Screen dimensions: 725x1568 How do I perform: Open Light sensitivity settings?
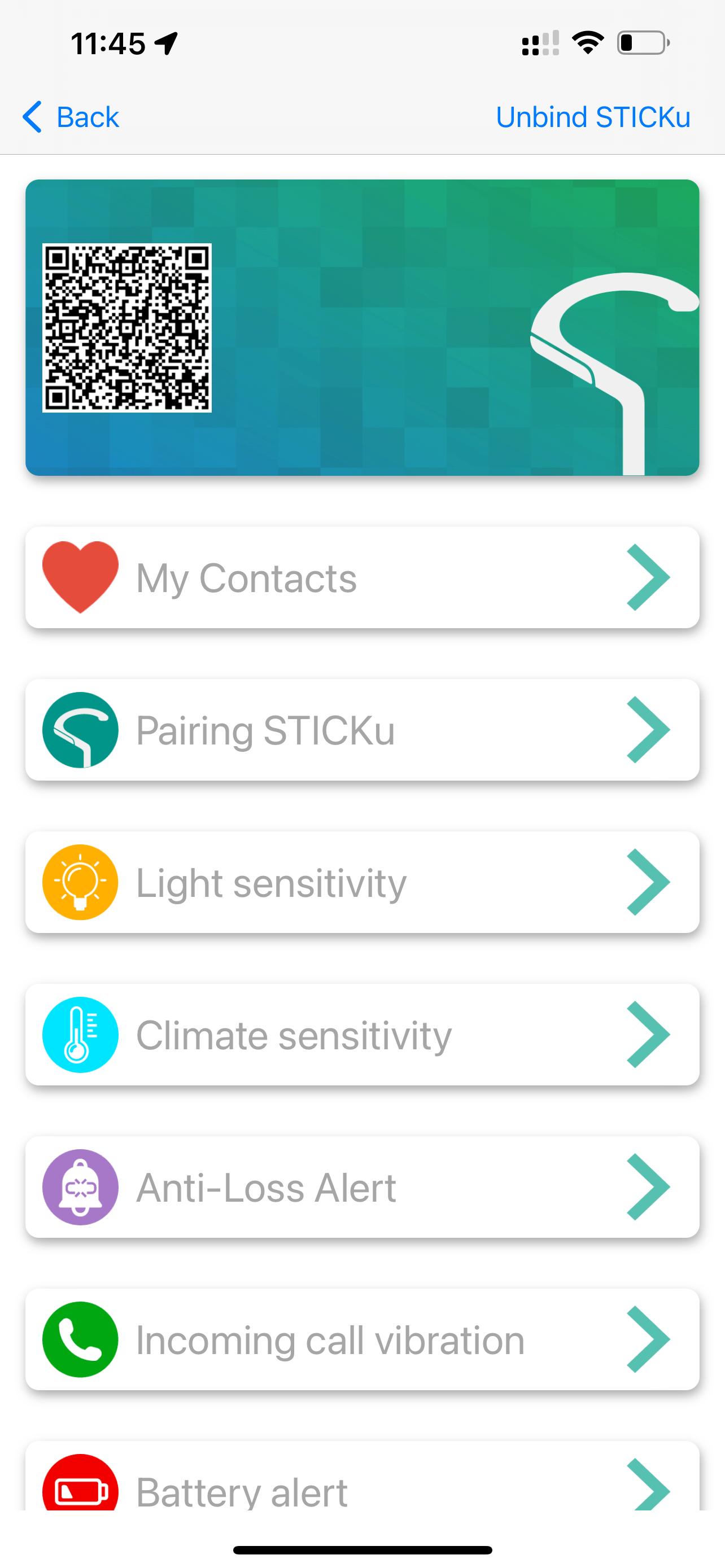[x=362, y=882]
